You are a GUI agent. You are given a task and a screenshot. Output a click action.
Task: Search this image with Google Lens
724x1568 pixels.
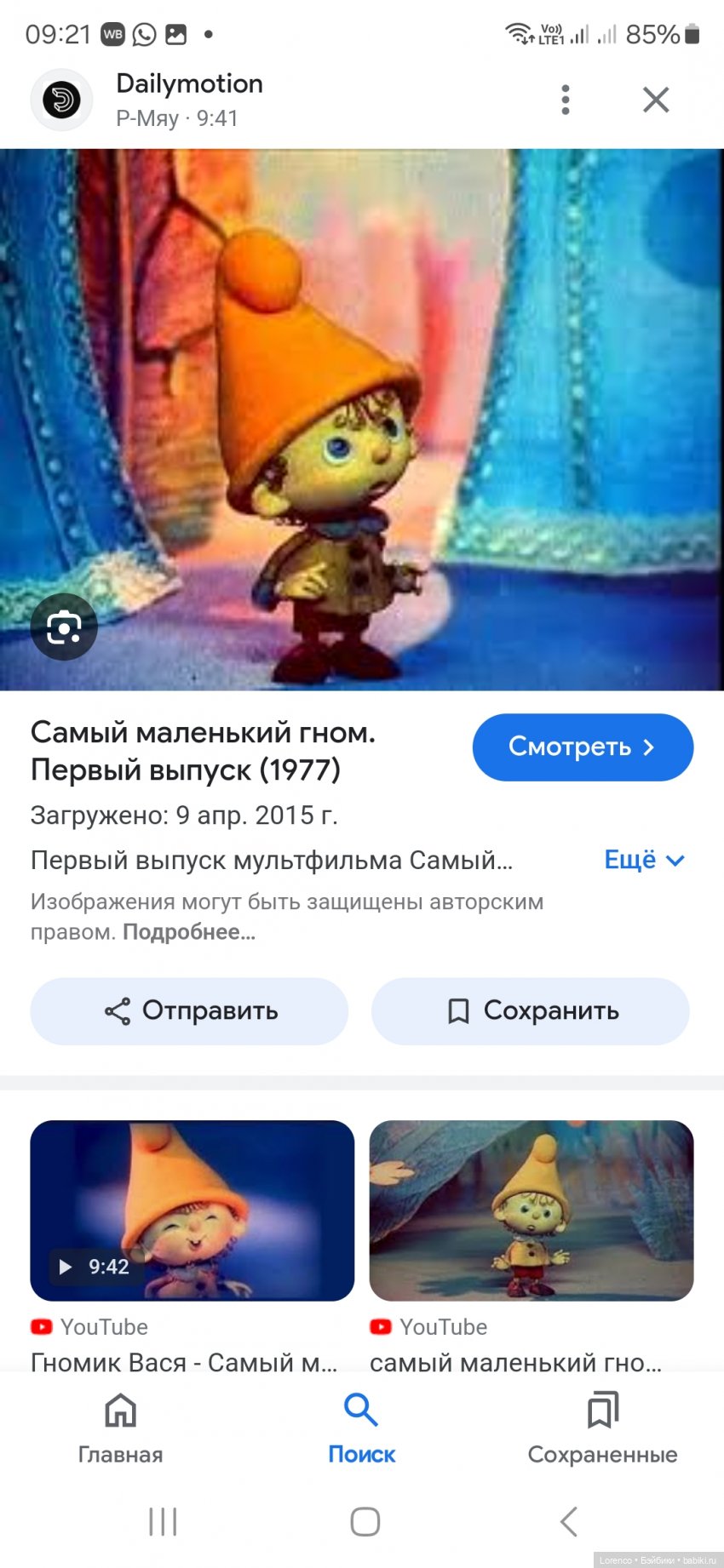[x=64, y=627]
